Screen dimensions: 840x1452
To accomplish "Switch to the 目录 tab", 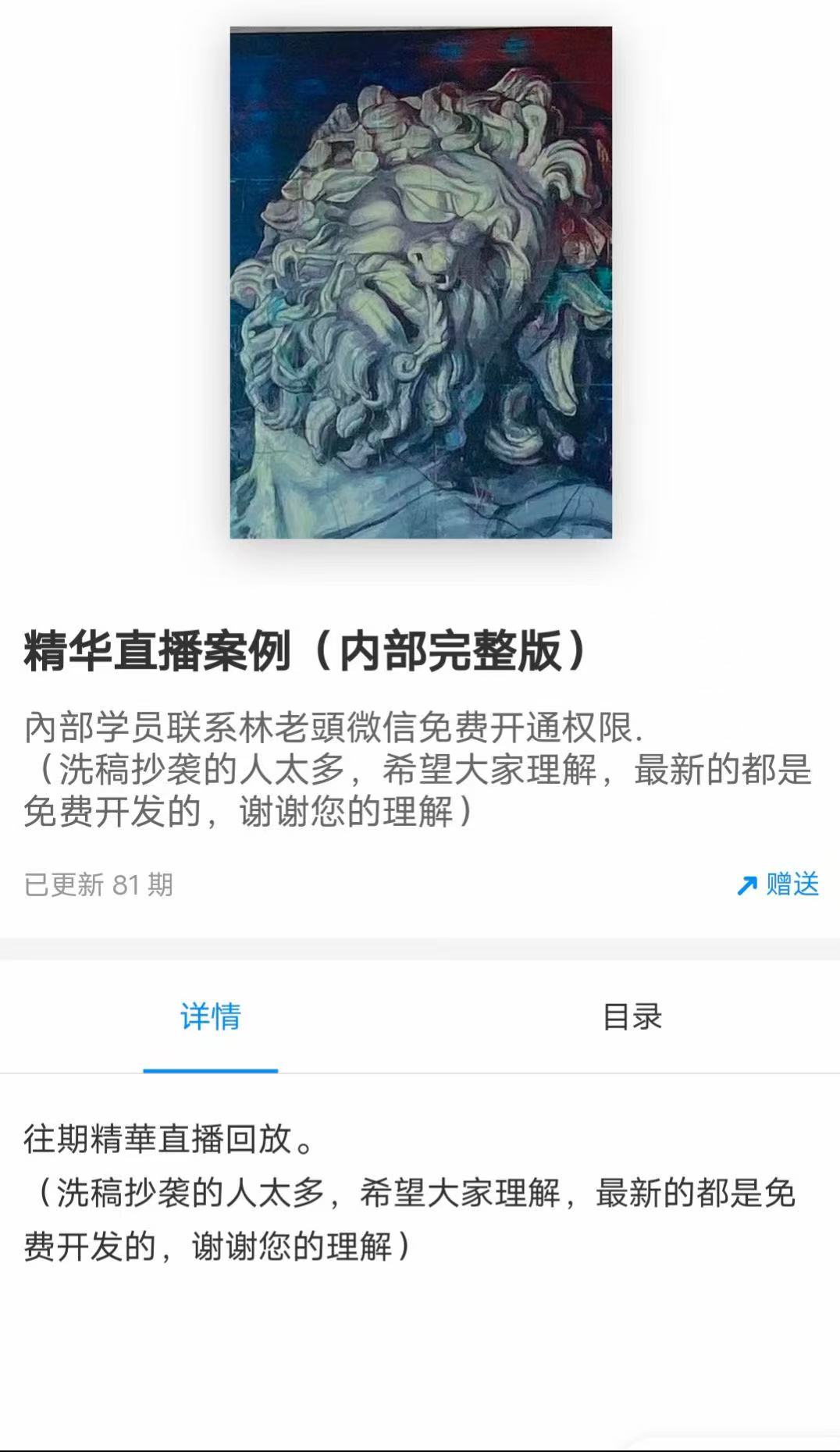I will (632, 1016).
